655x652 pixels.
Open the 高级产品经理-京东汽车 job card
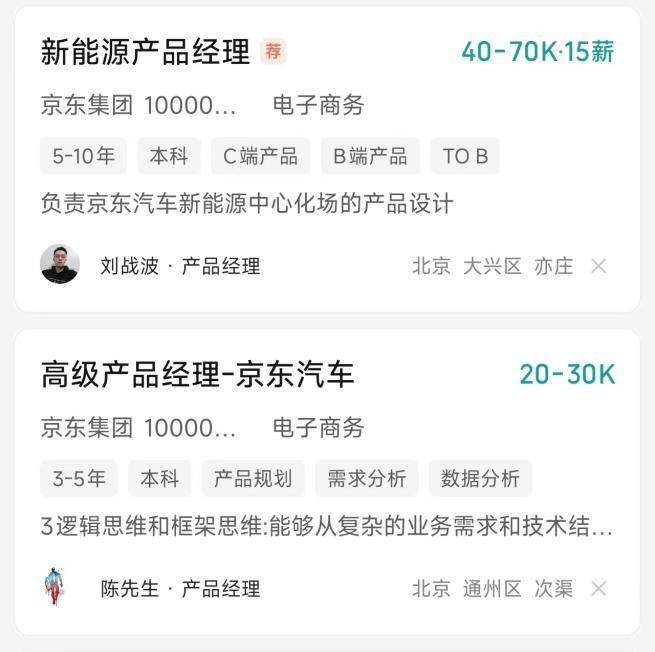(x=197, y=375)
